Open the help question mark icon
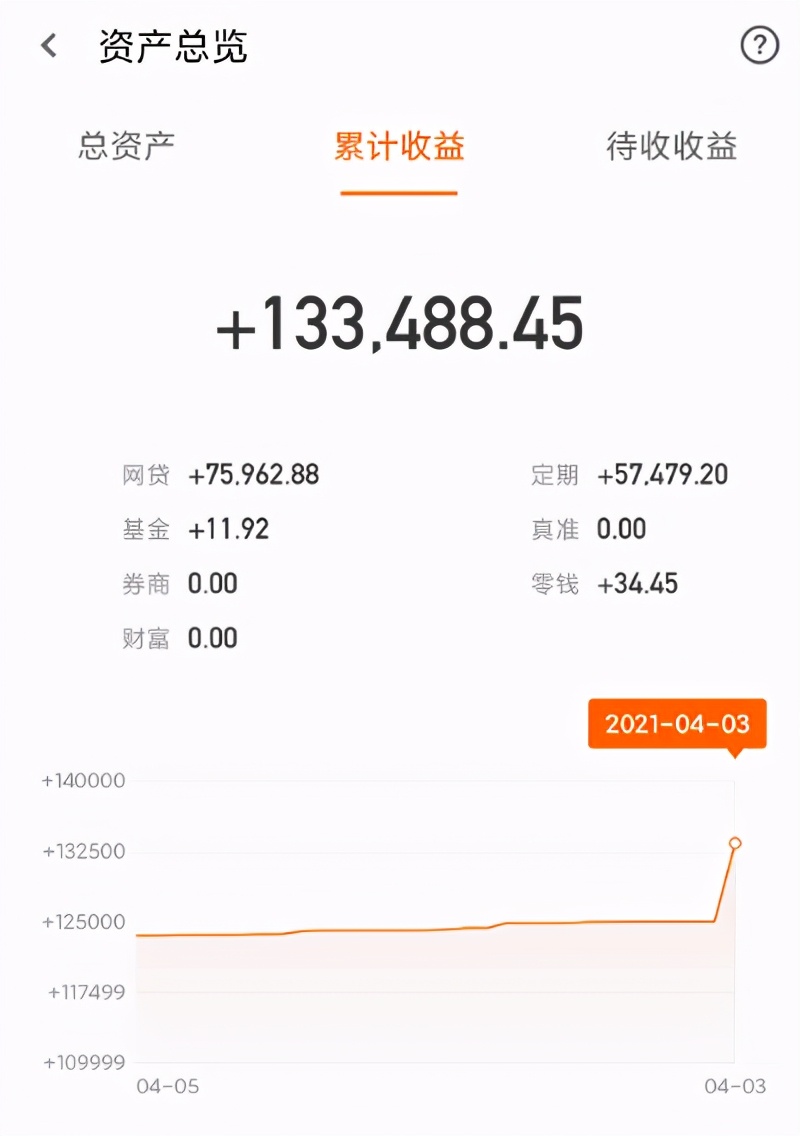Image resolution: width=800 pixels, height=1136 pixels. tap(757, 46)
